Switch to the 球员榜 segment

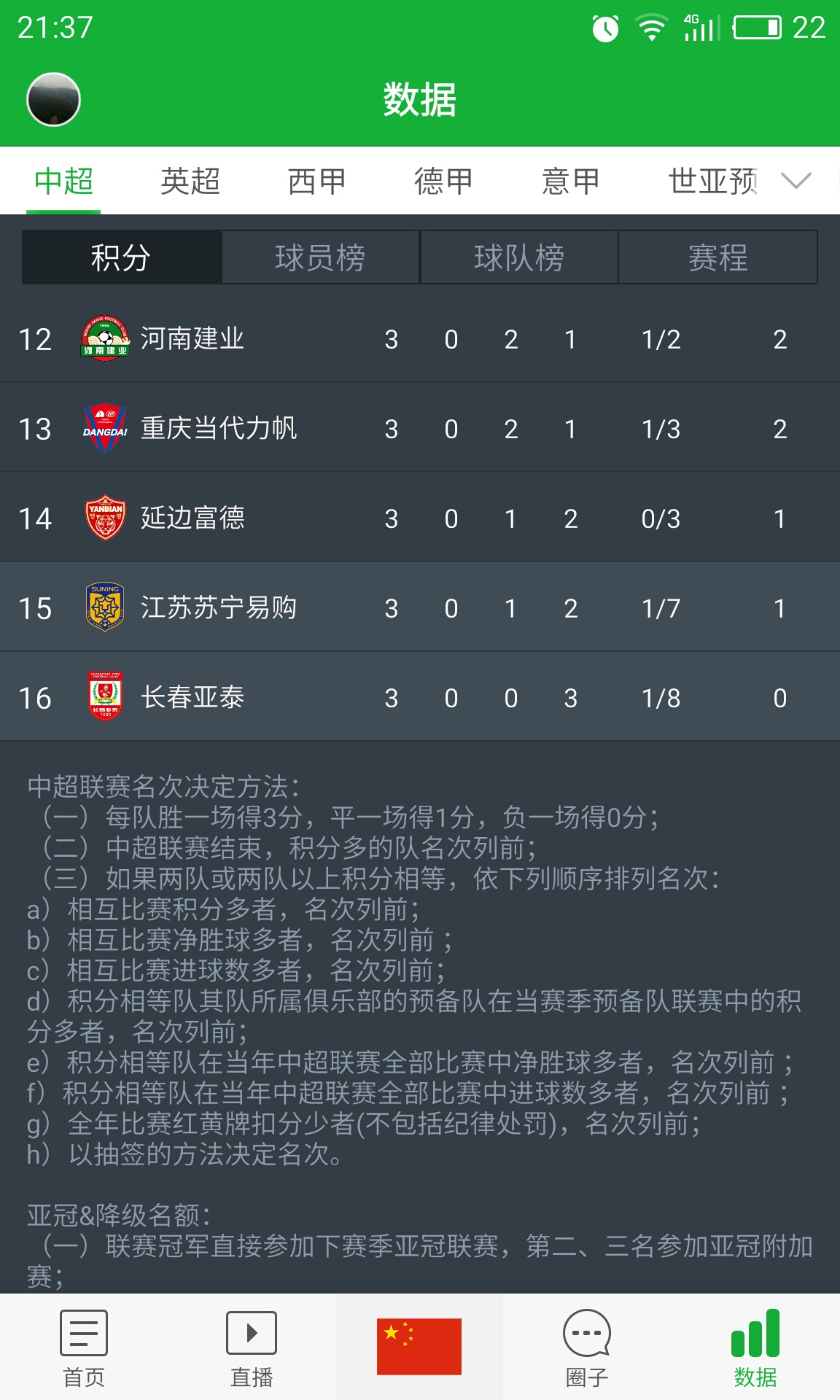pos(320,257)
